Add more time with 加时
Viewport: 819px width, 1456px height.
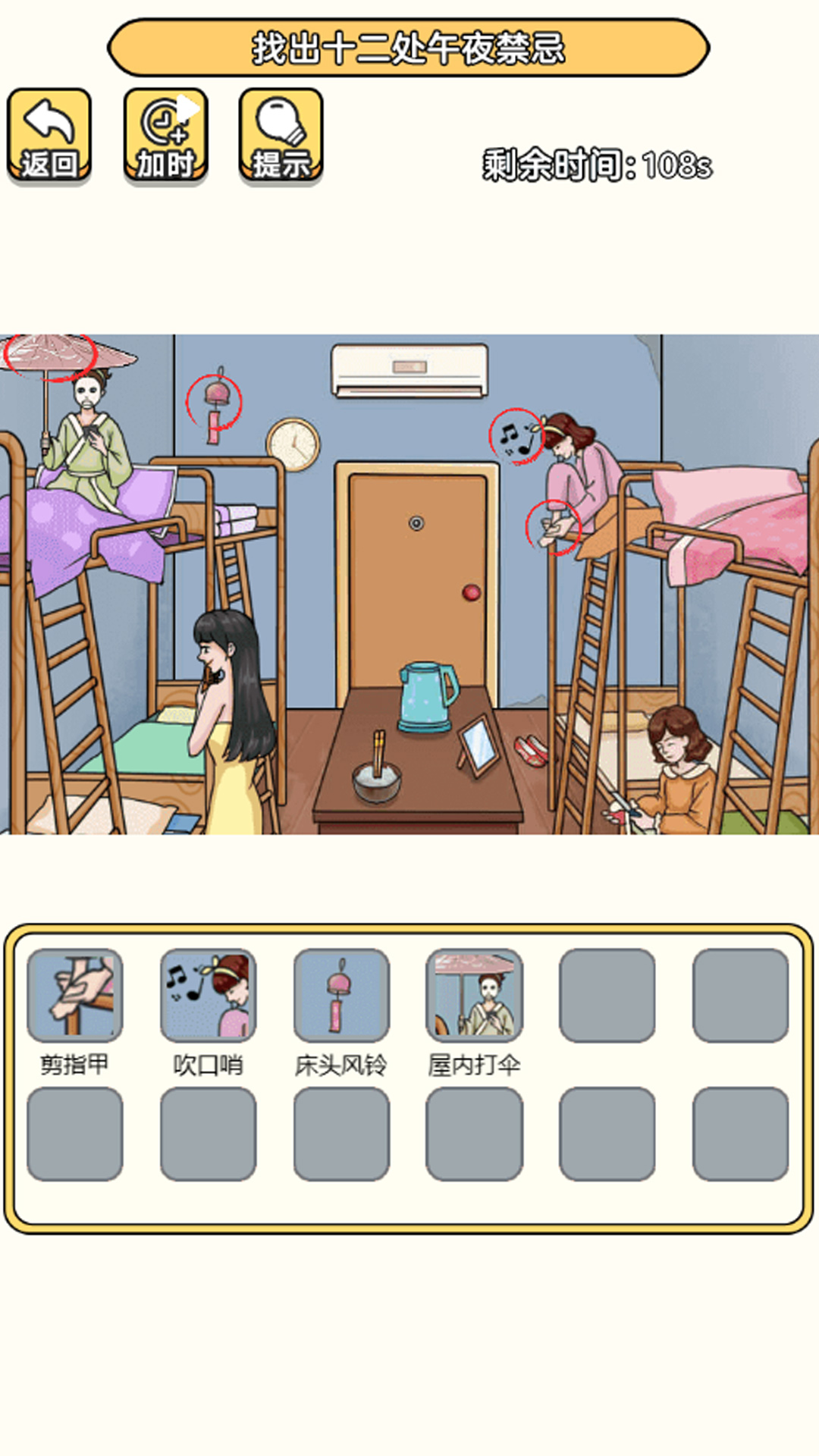coord(166,136)
